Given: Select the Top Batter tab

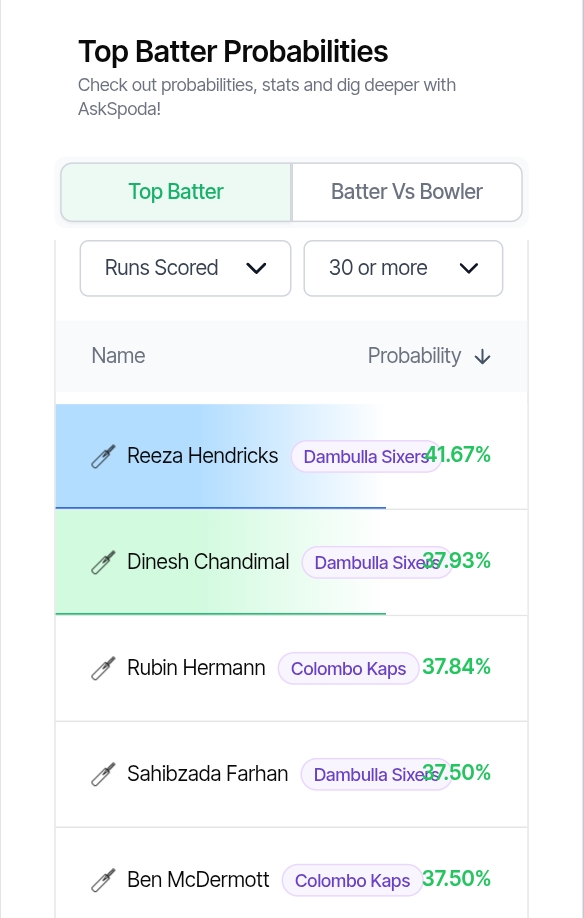Looking at the screenshot, I should pyautogui.click(x=176, y=192).
